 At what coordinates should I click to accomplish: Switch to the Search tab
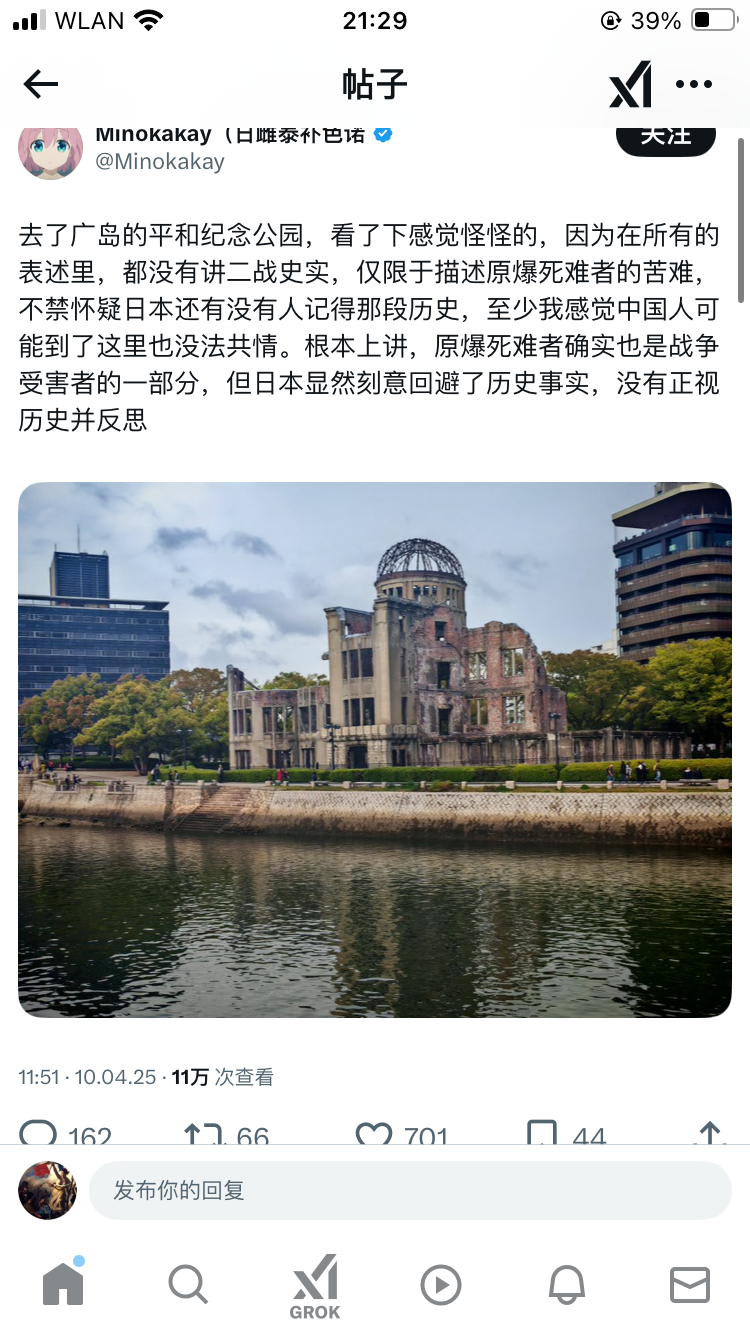(188, 1284)
